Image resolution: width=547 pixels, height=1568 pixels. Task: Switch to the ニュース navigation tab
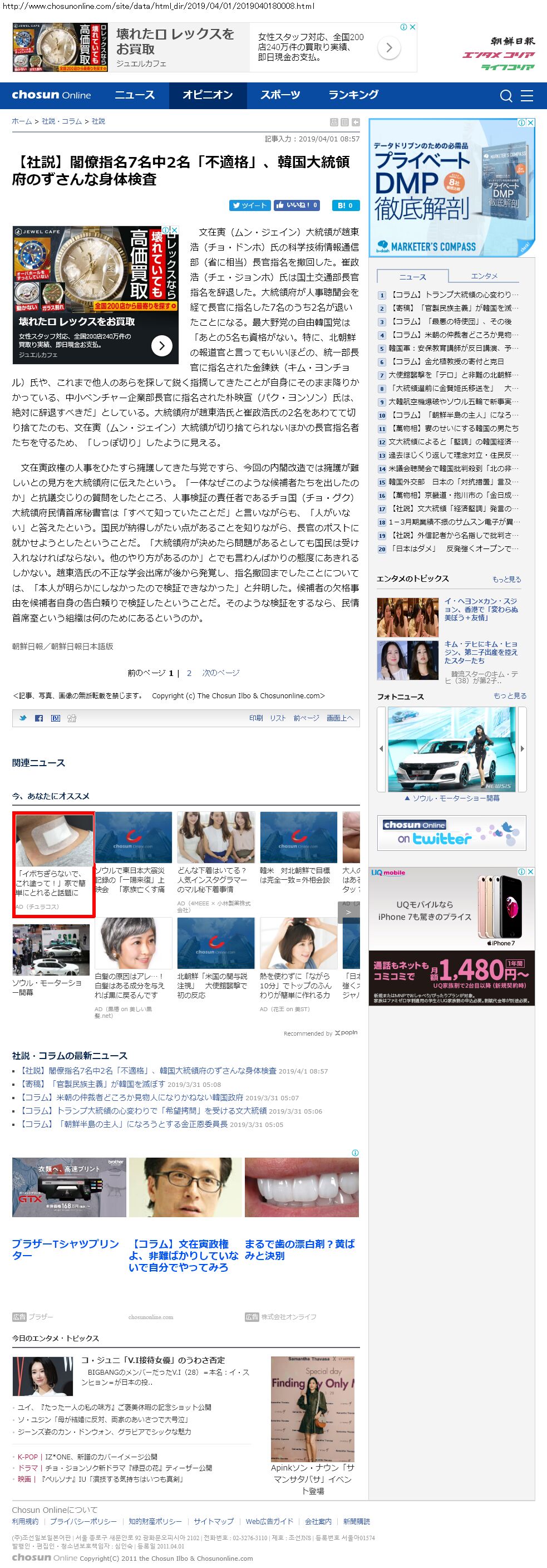click(x=135, y=95)
